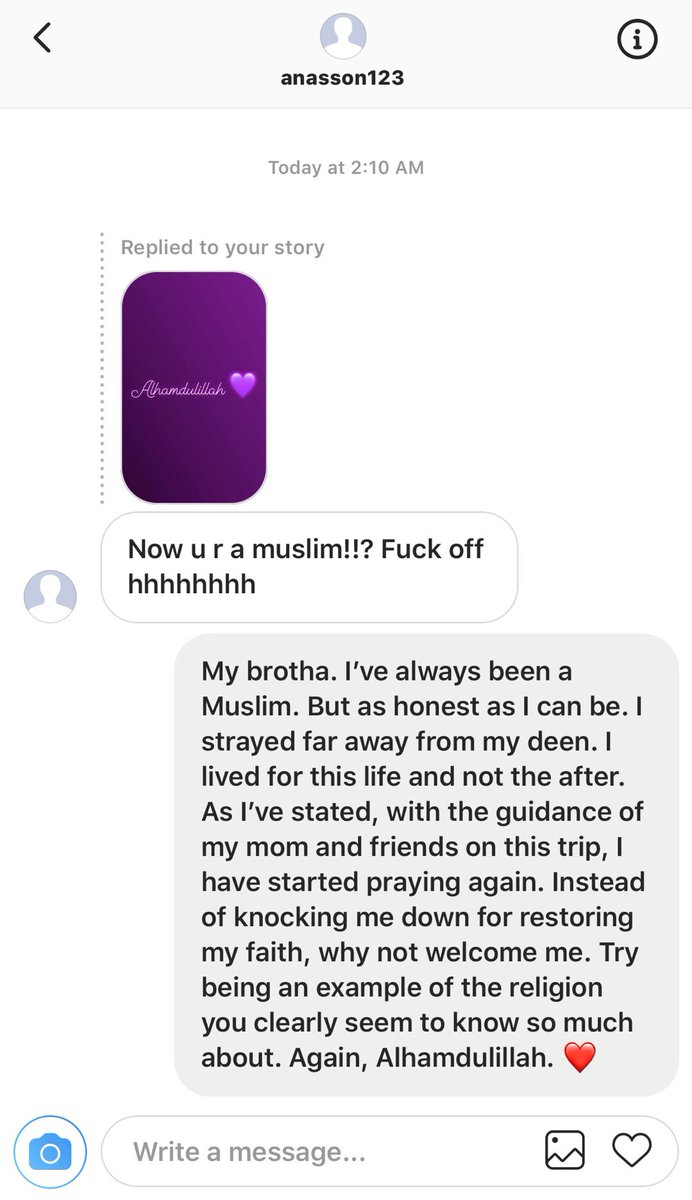Open the replied Alhamdulillah story thumbnail
This screenshot has height=1200, width=692.
(194, 387)
